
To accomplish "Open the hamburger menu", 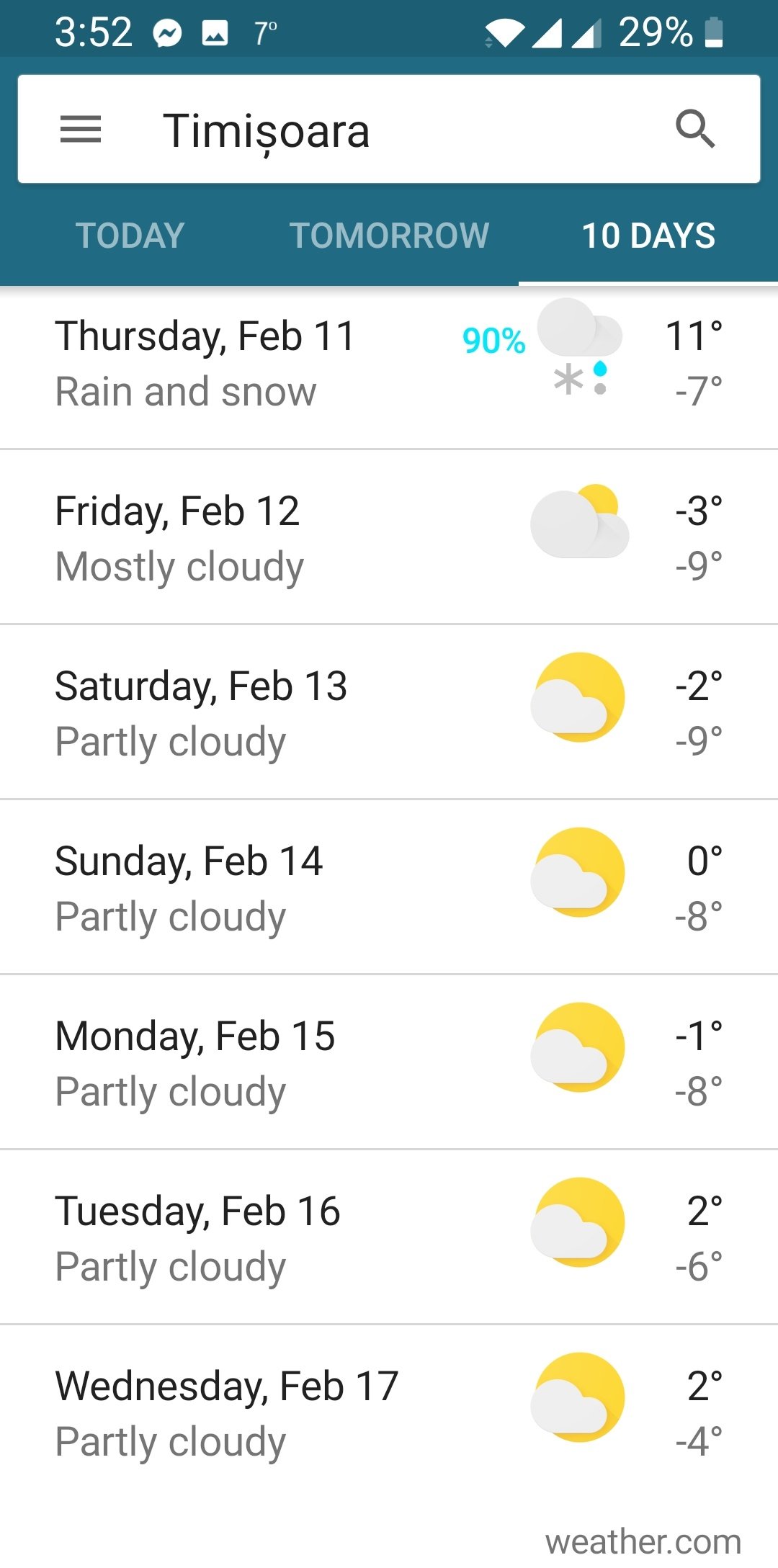I will (80, 130).
